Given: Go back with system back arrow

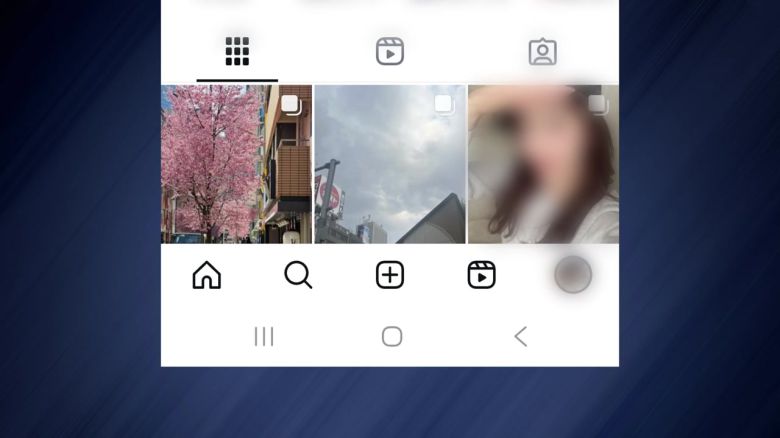Looking at the screenshot, I should [x=520, y=337].
